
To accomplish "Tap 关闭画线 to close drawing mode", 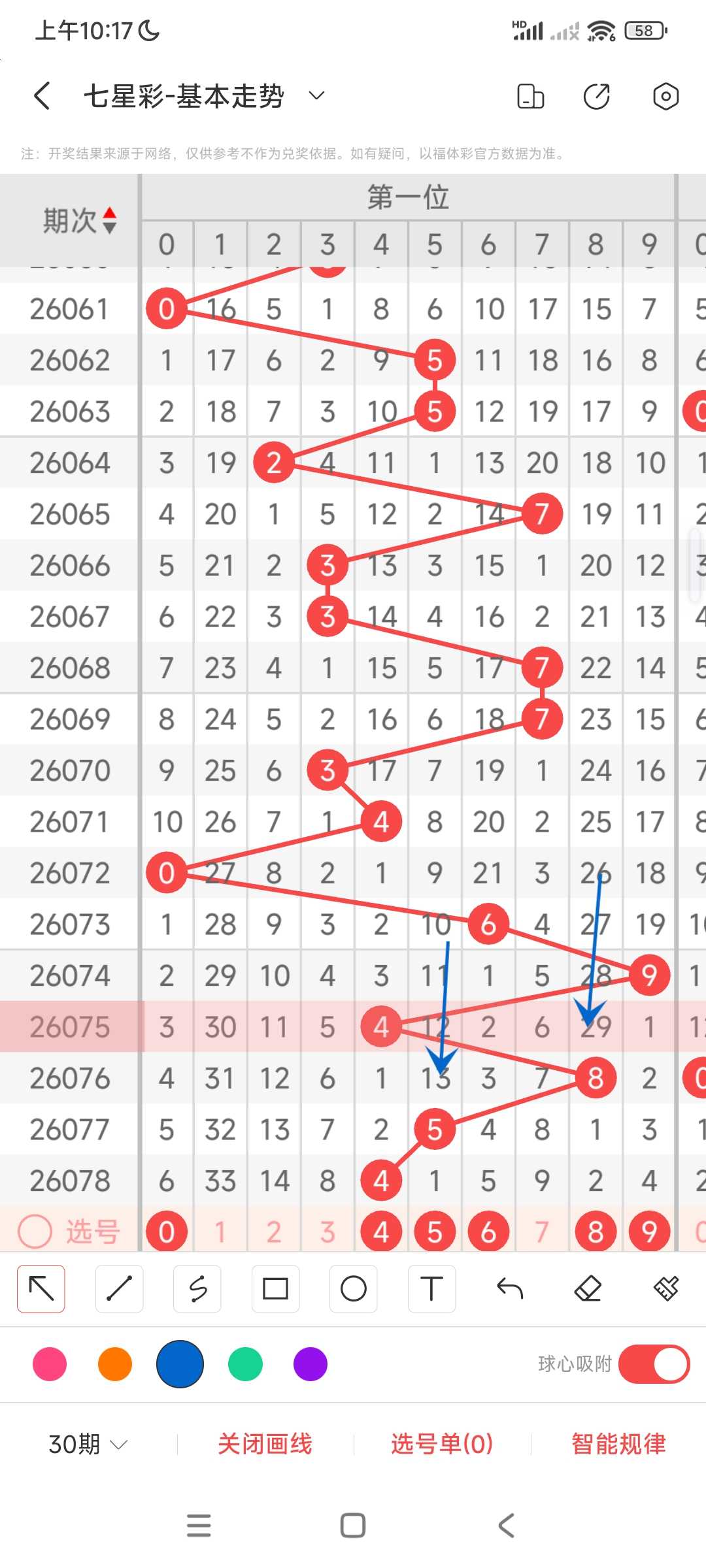I will pyautogui.click(x=265, y=1444).
